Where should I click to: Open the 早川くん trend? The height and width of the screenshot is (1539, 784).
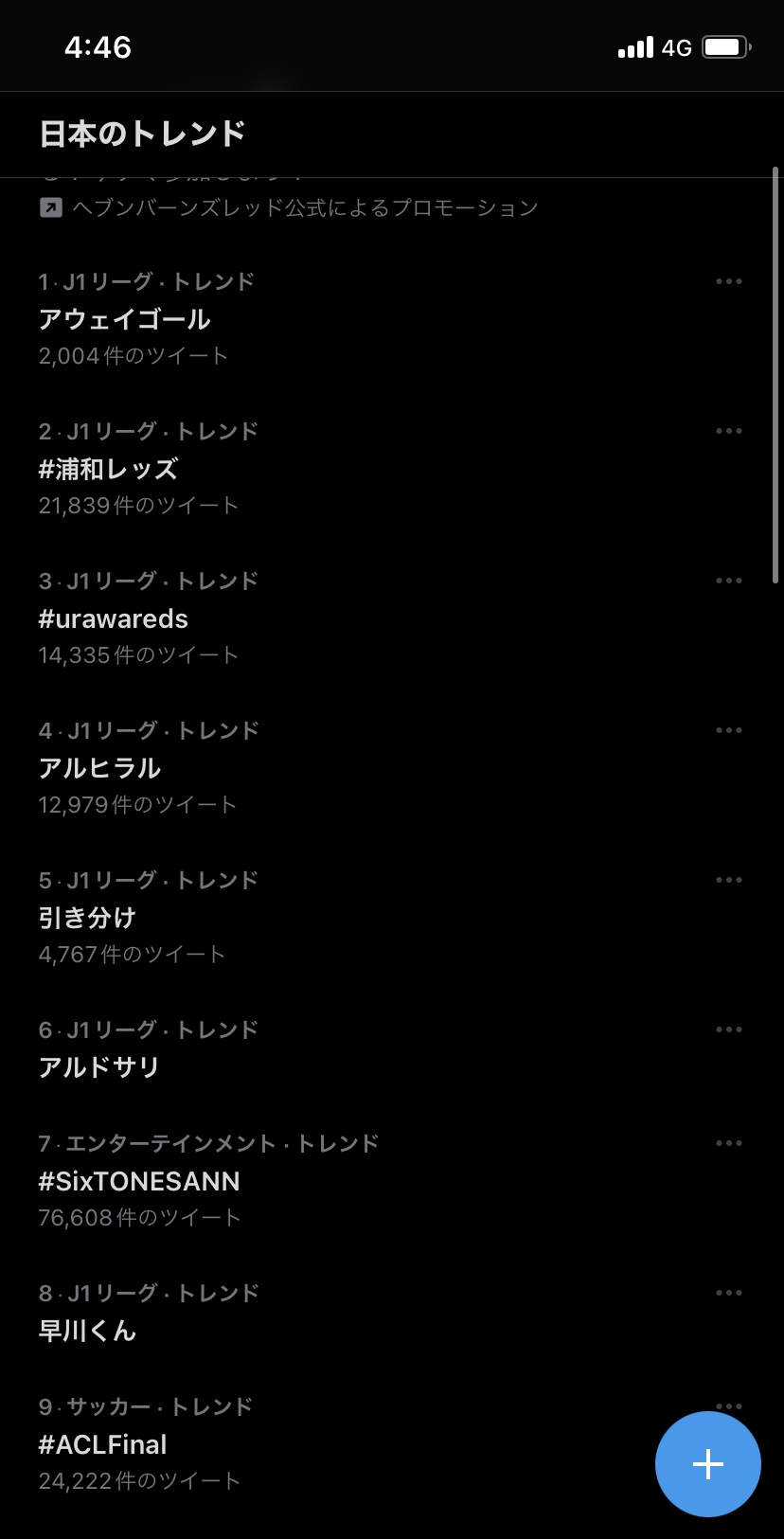click(x=87, y=1332)
